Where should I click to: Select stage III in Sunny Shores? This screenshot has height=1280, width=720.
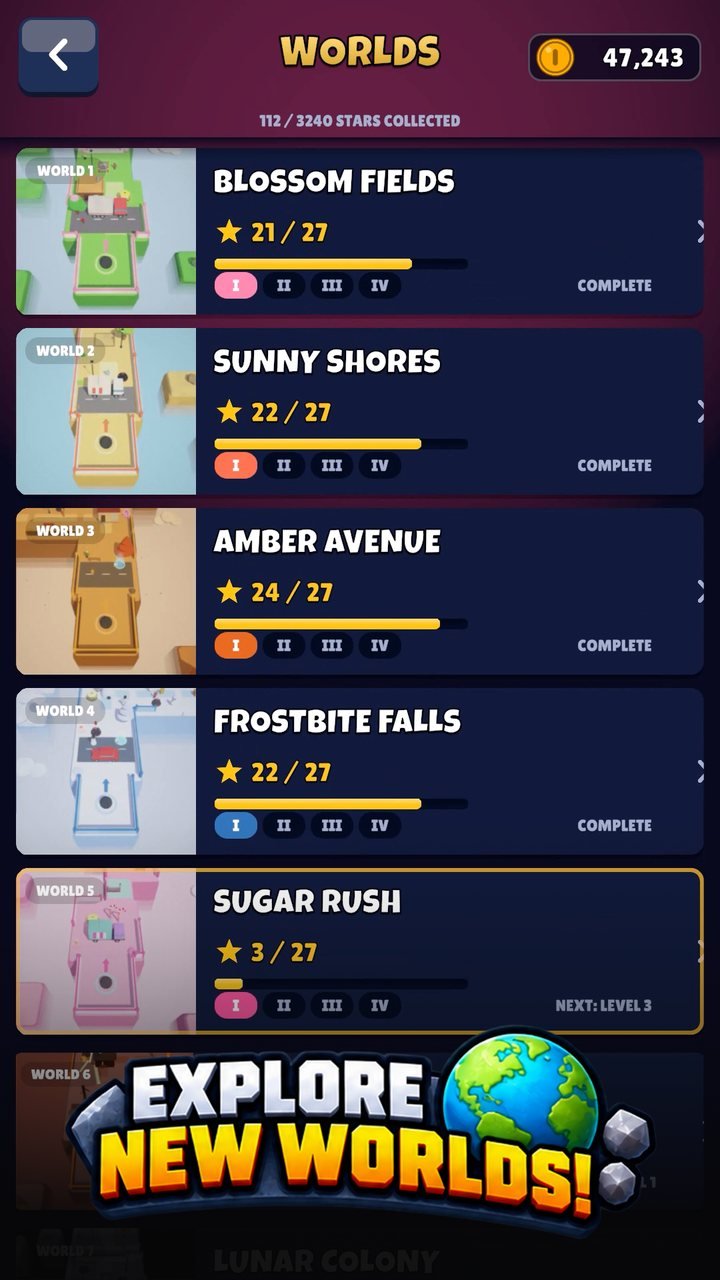click(332, 466)
